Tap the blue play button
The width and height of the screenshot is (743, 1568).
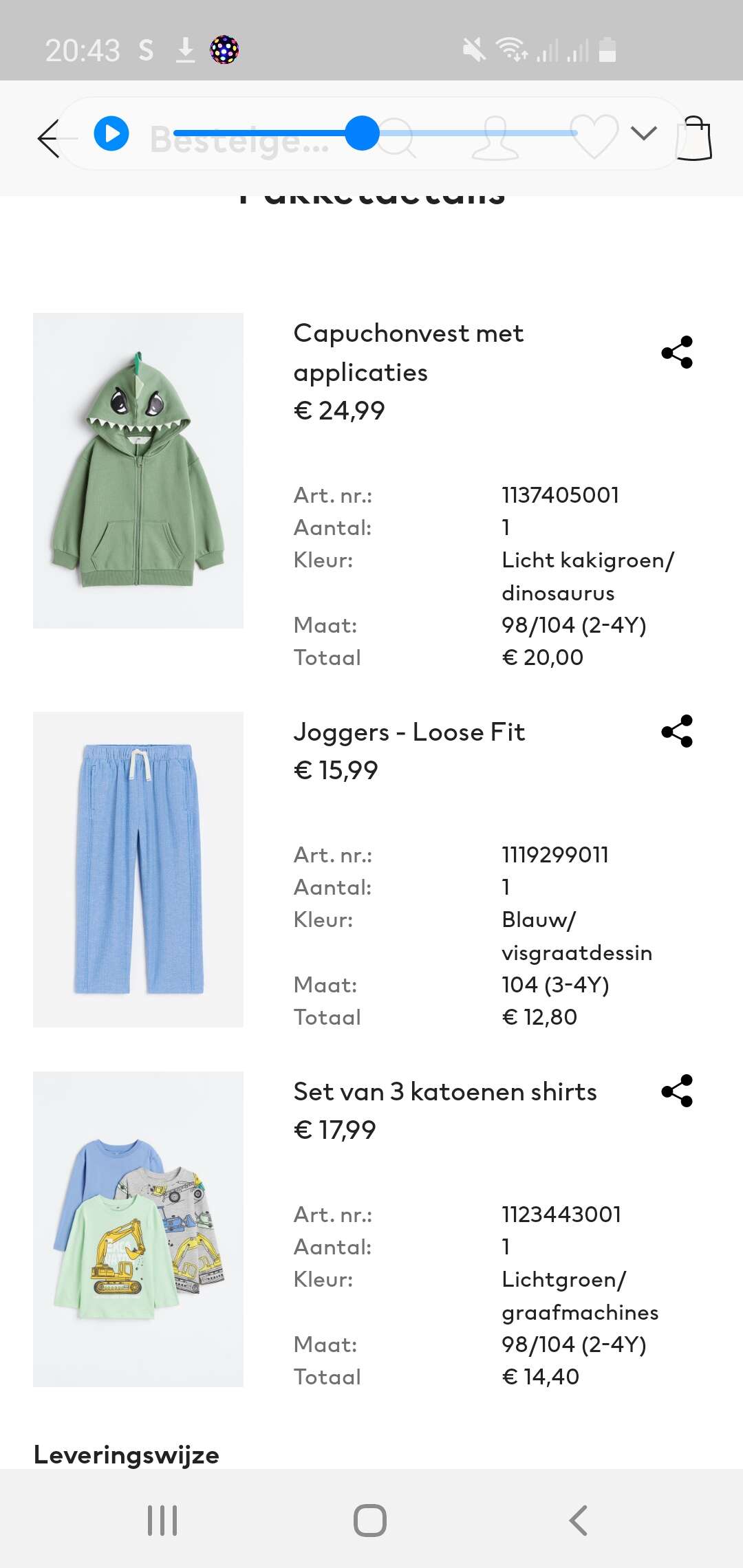pos(111,133)
